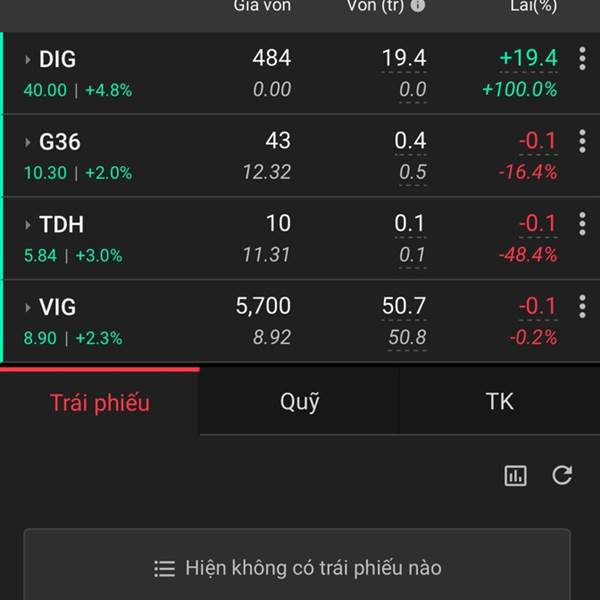Open the overflow menu for DIG
Image resolution: width=600 pixels, height=600 pixels.
pyautogui.click(x=582, y=59)
